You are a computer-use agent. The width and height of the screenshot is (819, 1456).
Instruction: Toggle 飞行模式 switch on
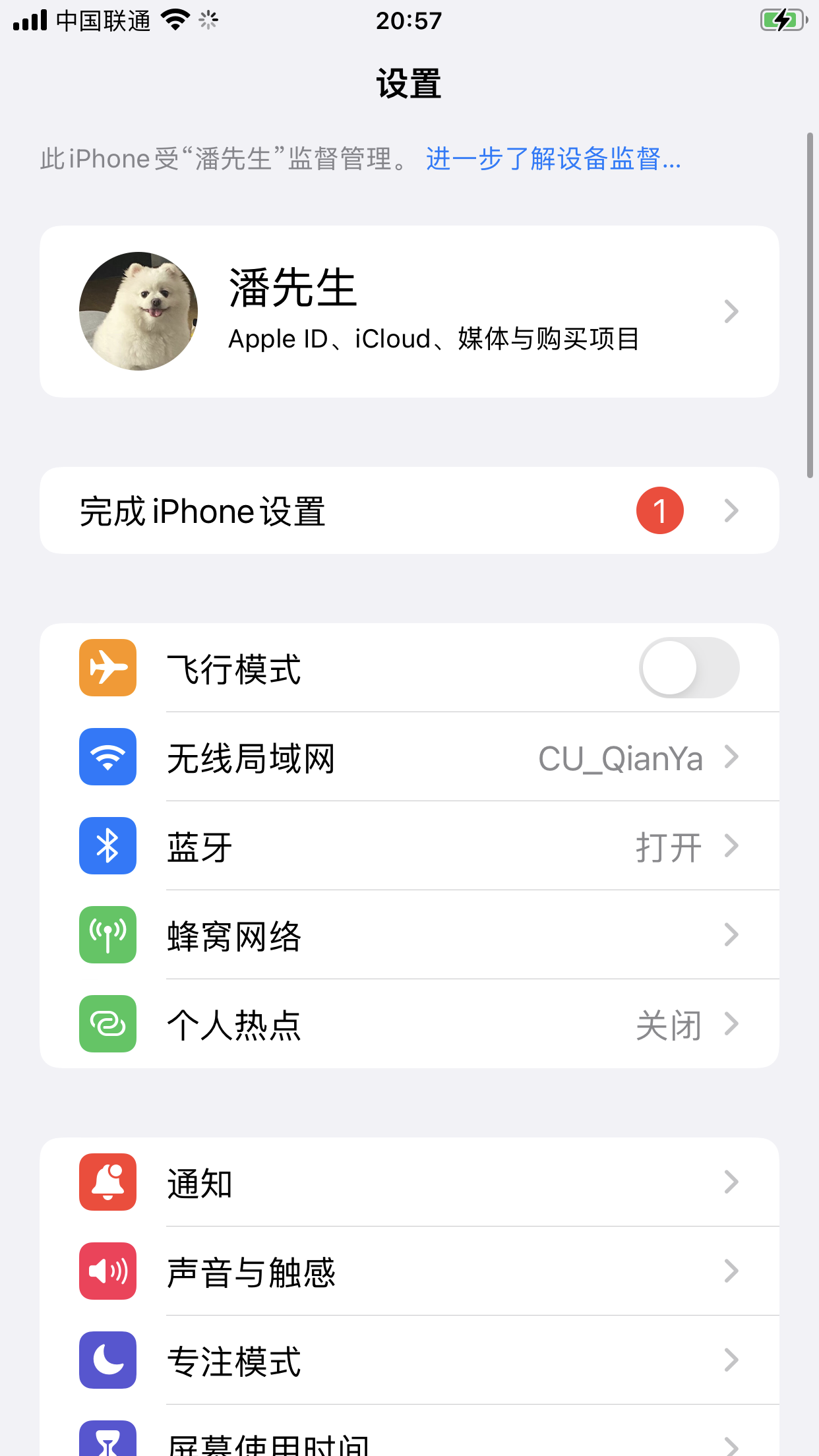688,668
